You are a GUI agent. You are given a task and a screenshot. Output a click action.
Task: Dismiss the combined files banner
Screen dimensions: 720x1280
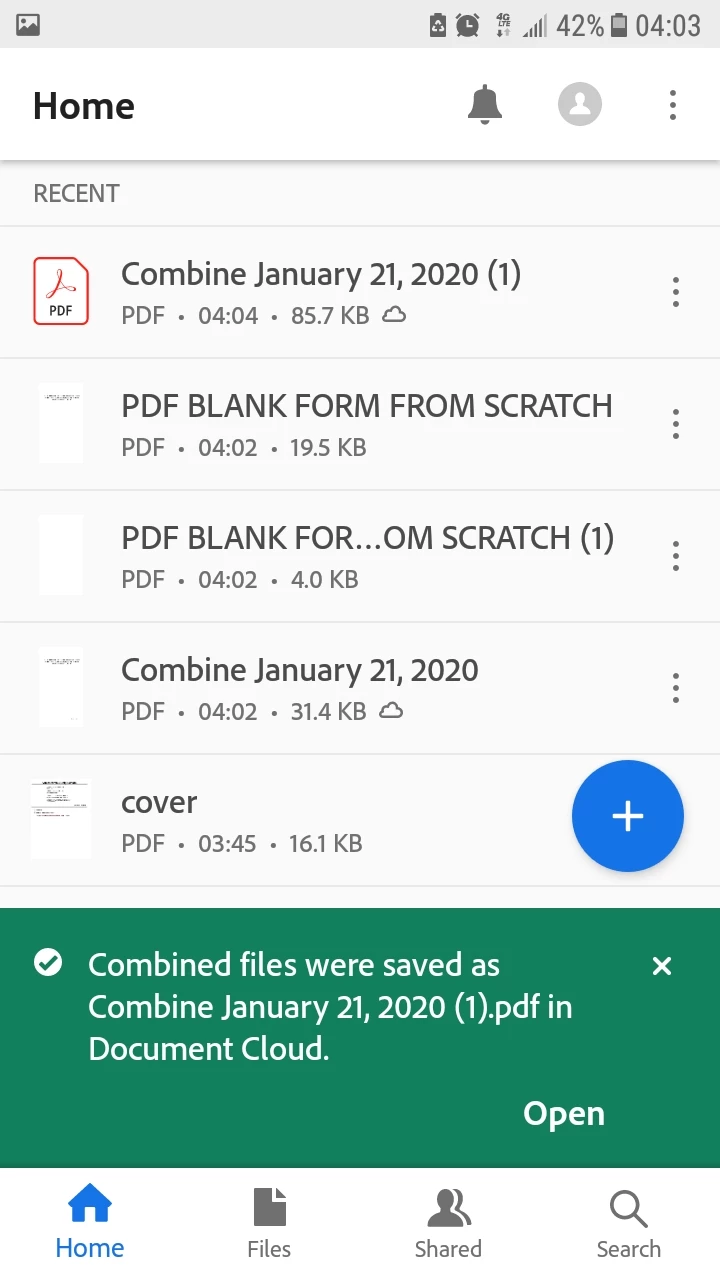pyautogui.click(x=661, y=966)
